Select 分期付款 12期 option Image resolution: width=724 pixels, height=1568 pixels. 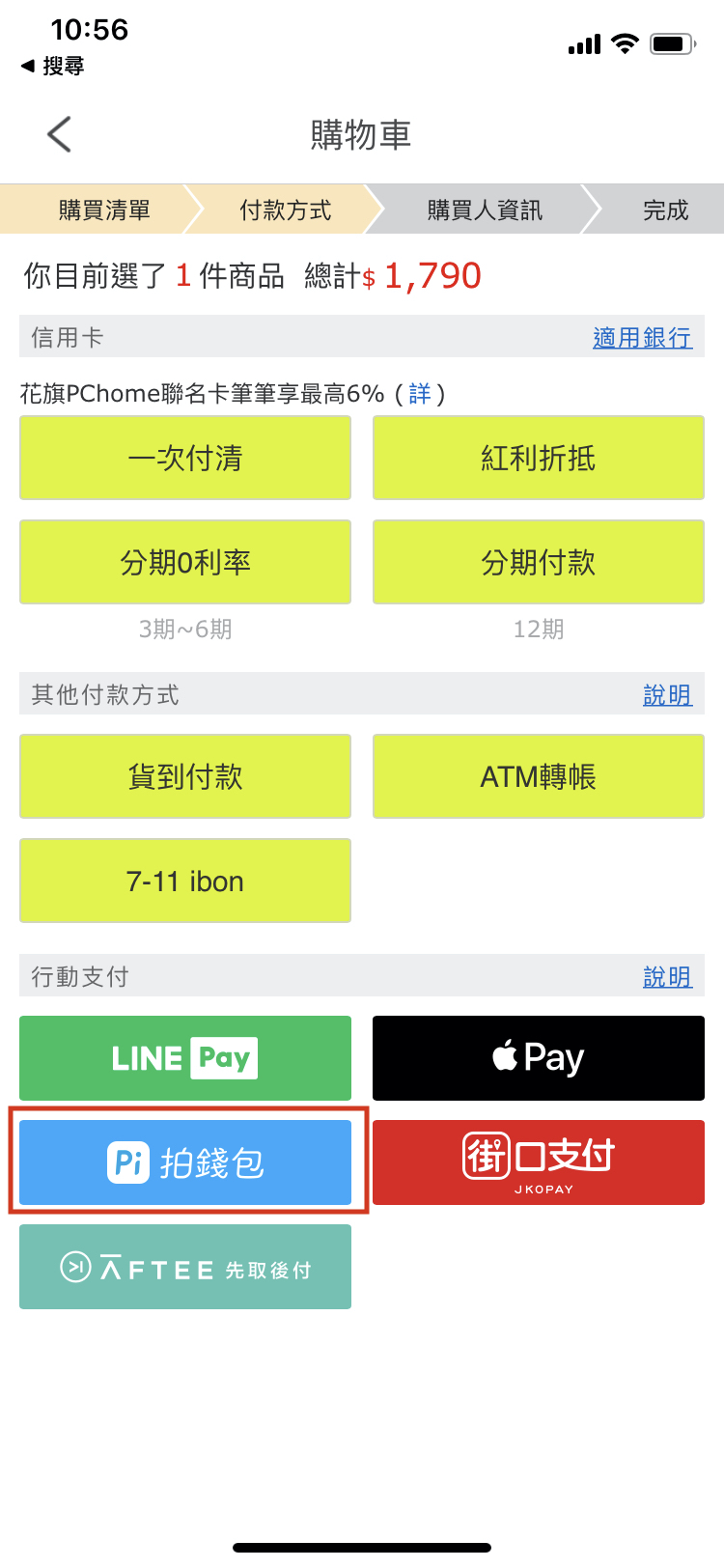click(x=539, y=562)
